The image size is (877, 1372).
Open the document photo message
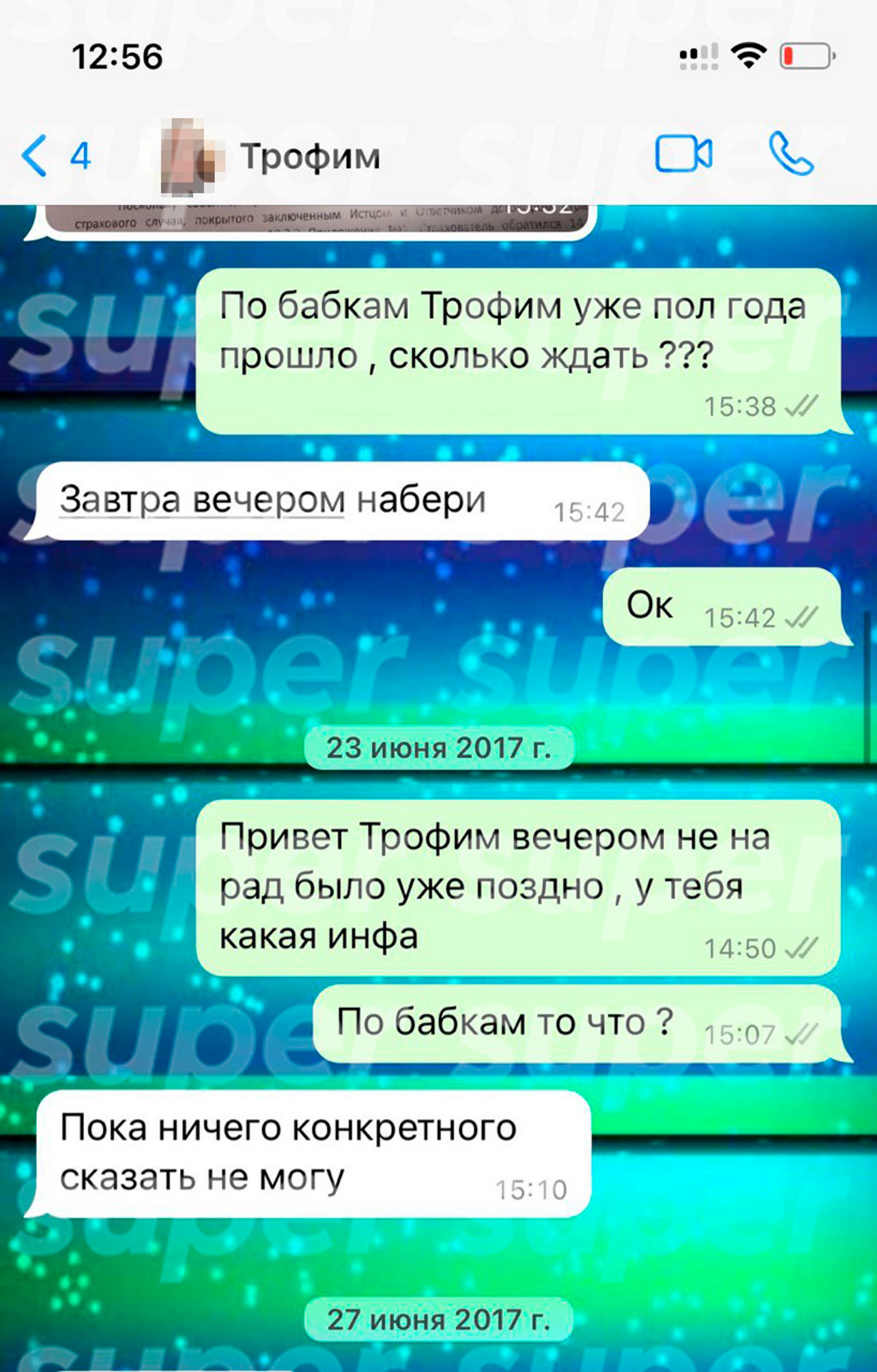click(319, 219)
